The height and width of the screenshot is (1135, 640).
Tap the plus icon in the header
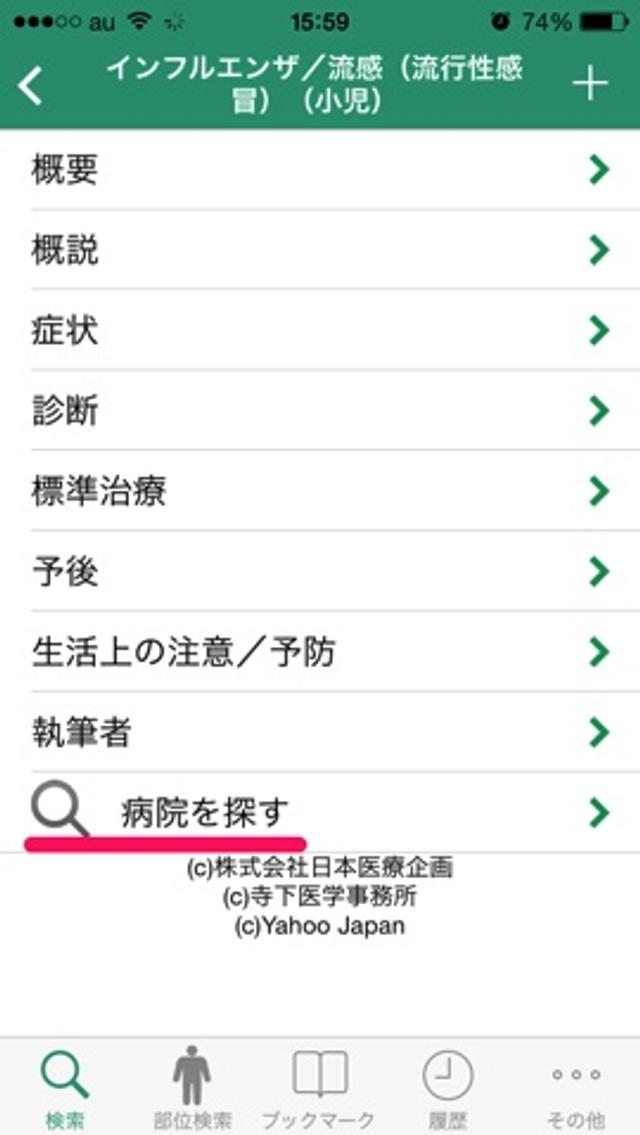click(589, 85)
